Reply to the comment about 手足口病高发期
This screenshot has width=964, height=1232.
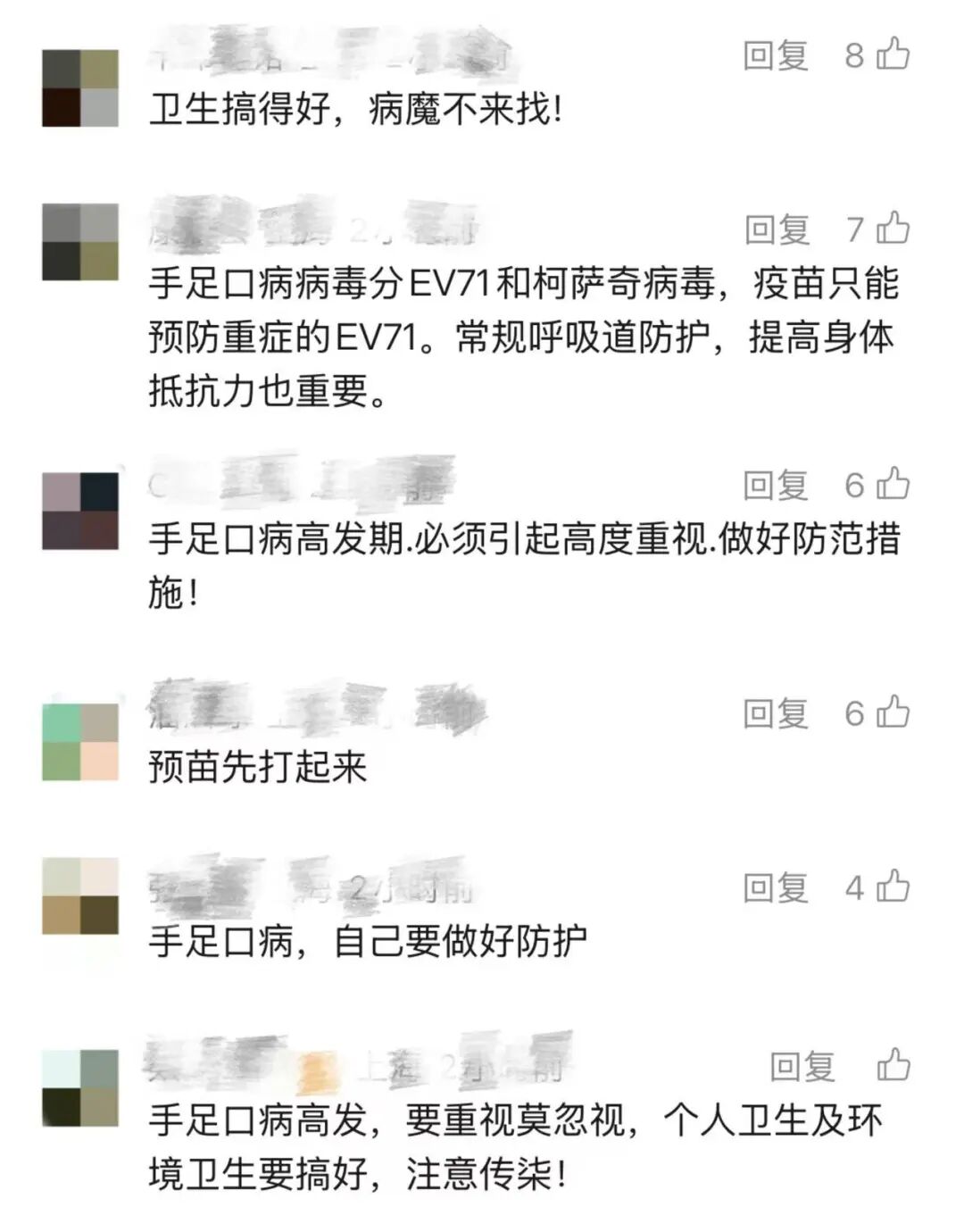click(776, 486)
